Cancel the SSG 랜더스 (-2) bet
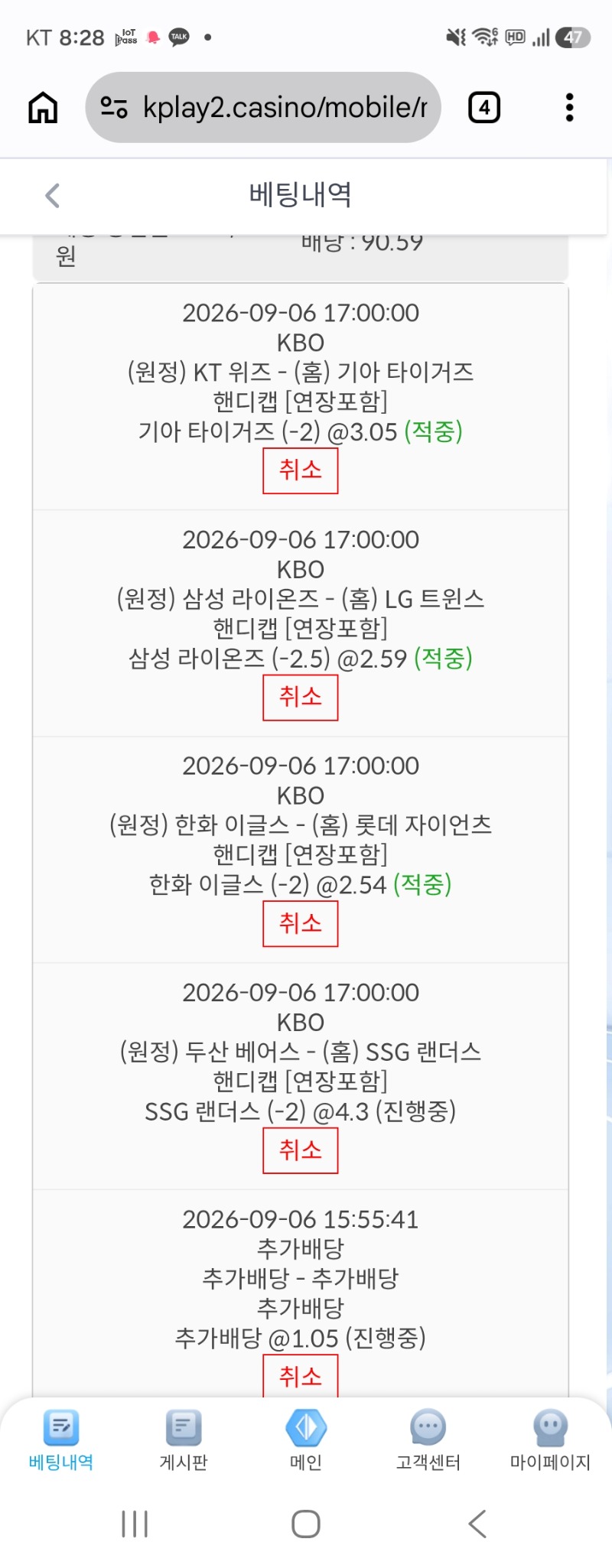The height and width of the screenshot is (1568, 612). (301, 1150)
